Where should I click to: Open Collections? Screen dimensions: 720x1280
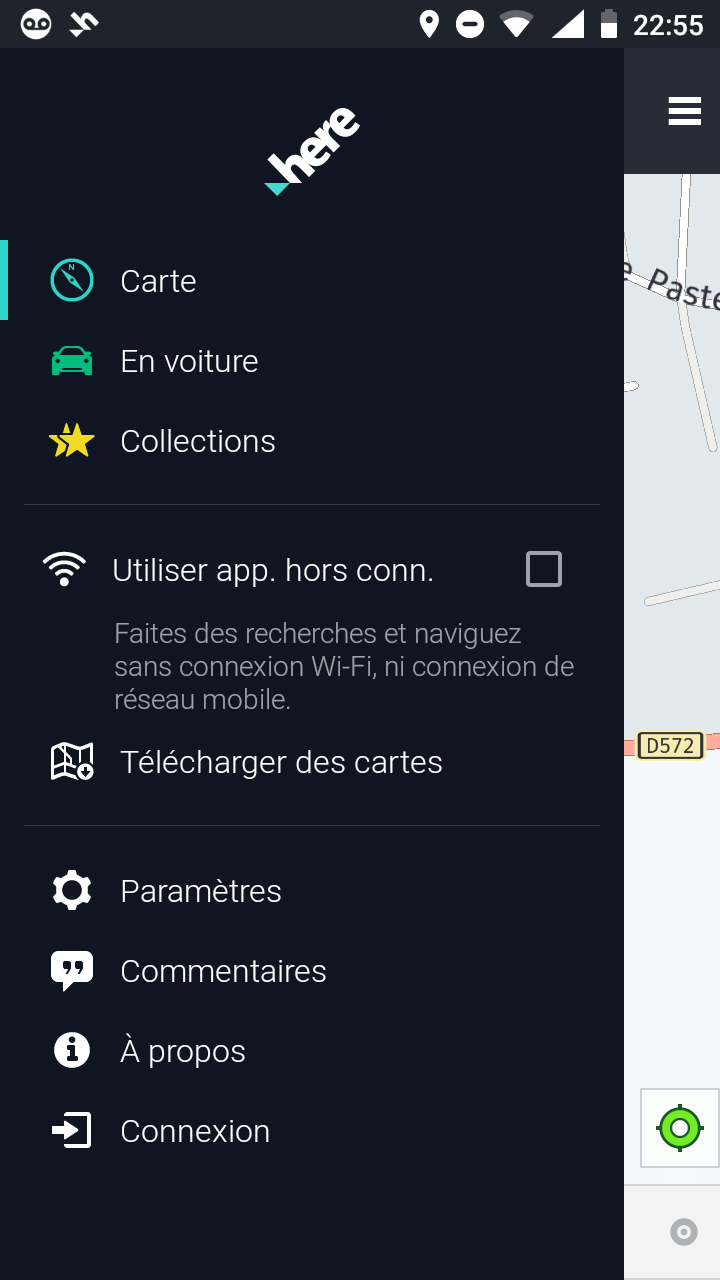point(197,441)
